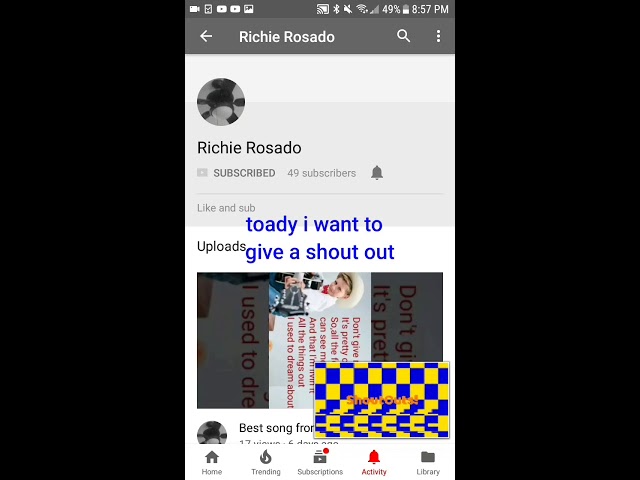Viewport: 640px width, 480px height.
Task: Open the Best song video thumbnail
Action: pyautogui.click(x=320, y=340)
